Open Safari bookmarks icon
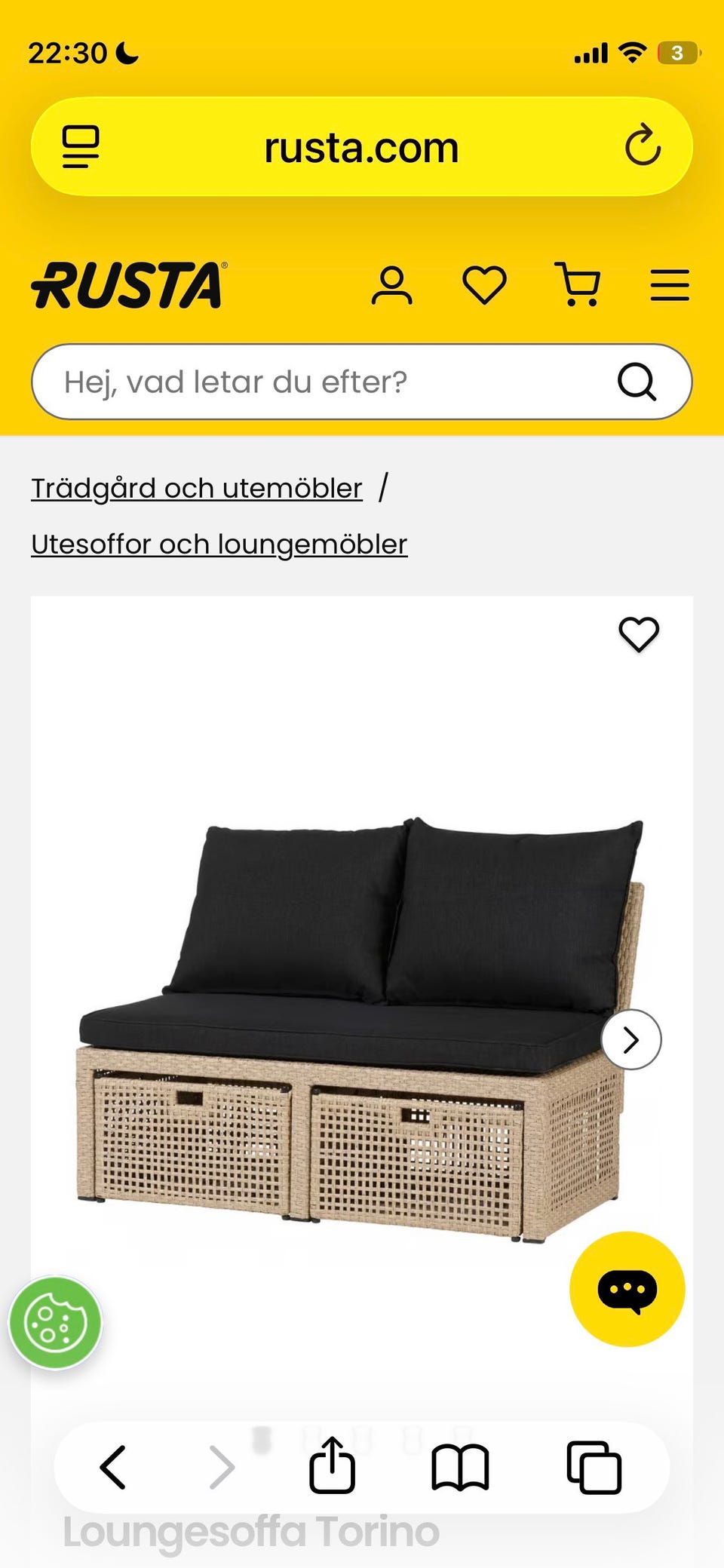This screenshot has width=724, height=1568. click(460, 1465)
